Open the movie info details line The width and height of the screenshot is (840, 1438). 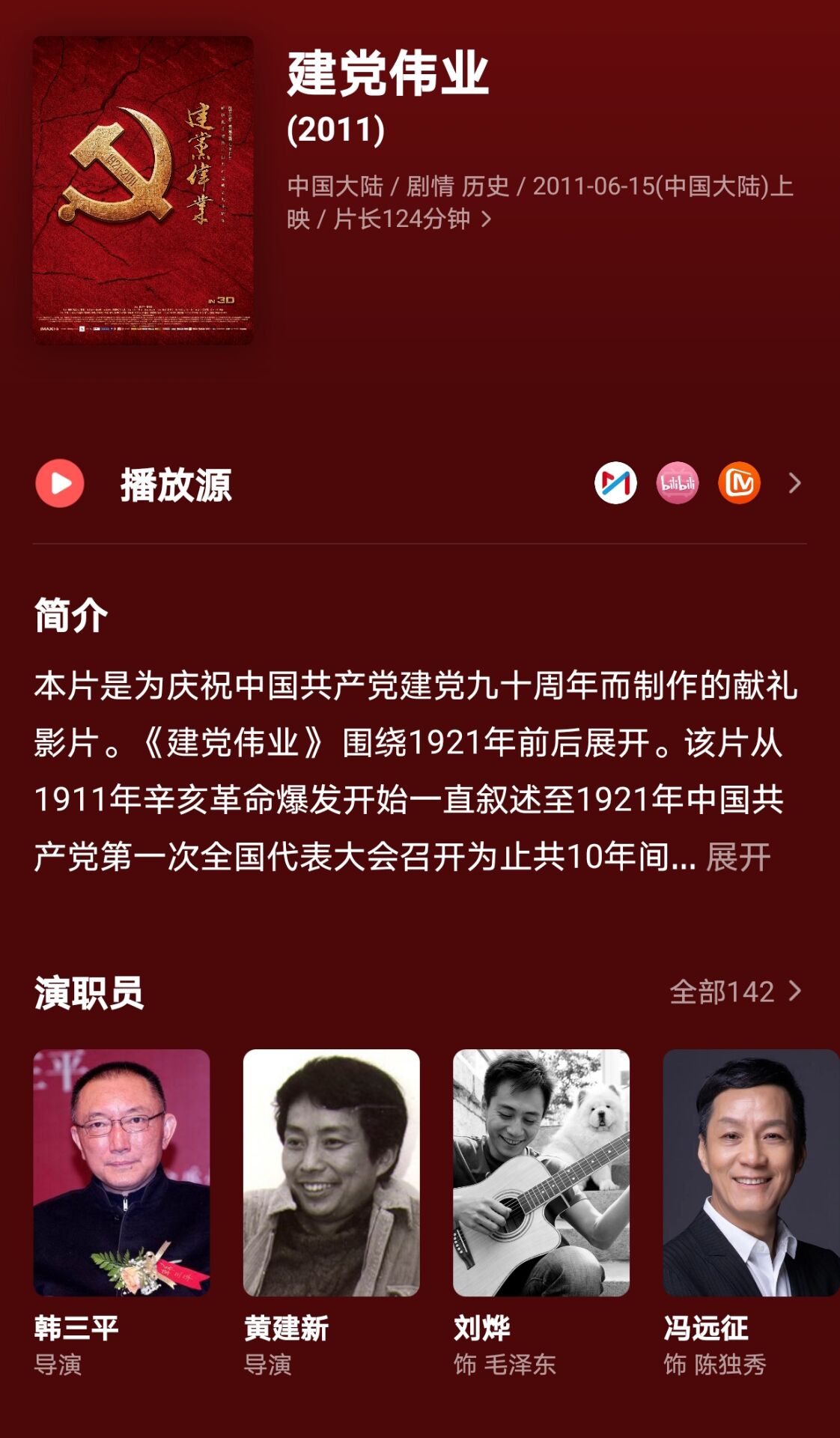(x=540, y=202)
